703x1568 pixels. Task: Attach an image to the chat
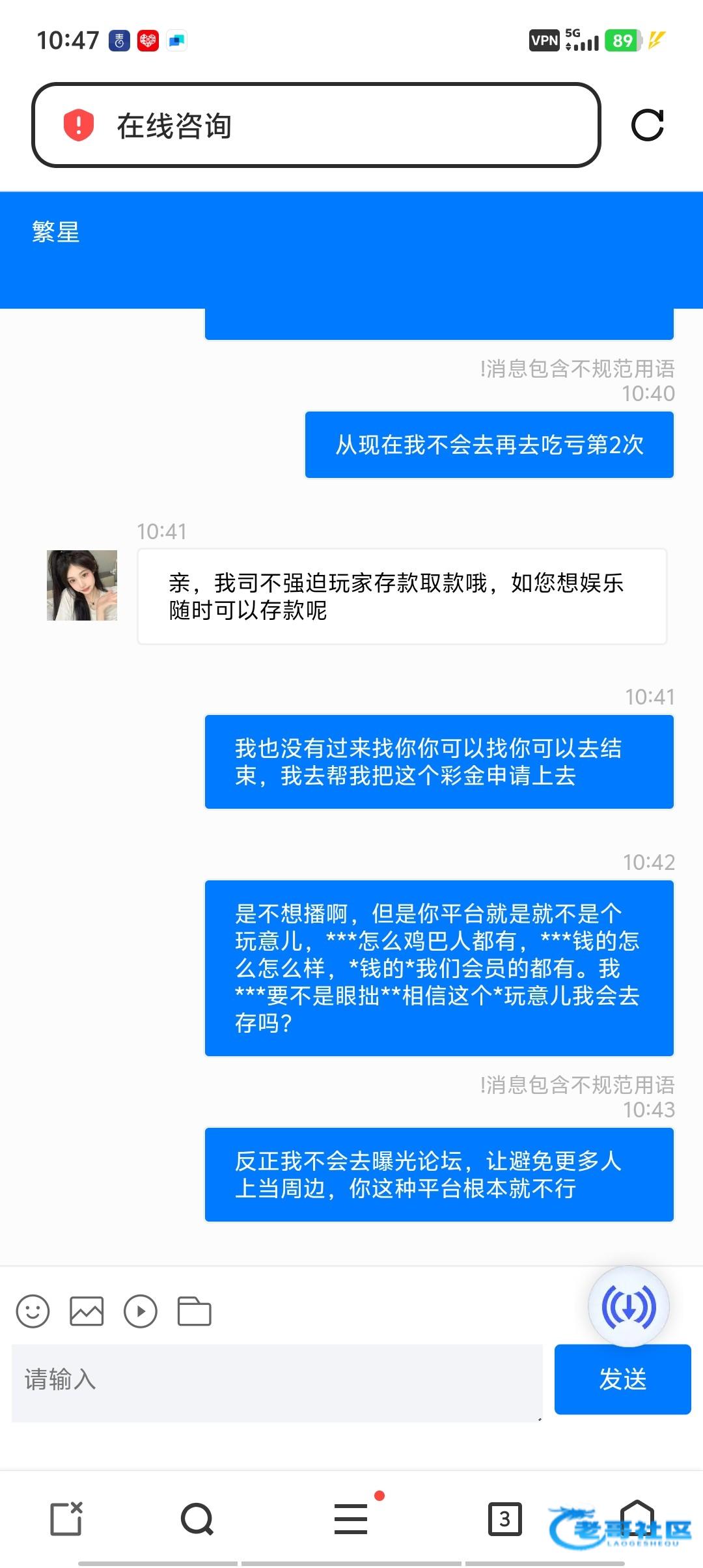[87, 1311]
